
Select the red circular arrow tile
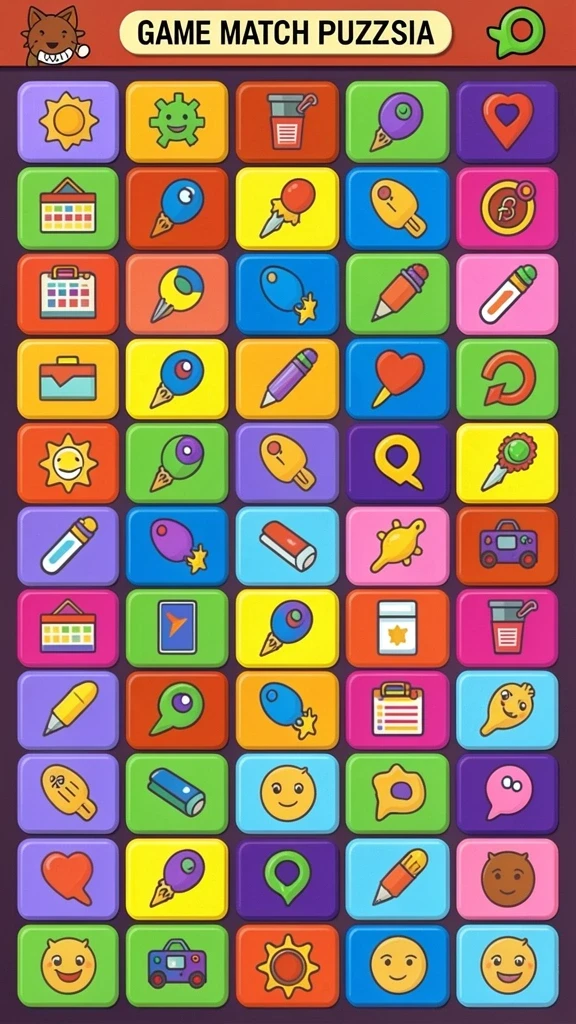coord(507,378)
